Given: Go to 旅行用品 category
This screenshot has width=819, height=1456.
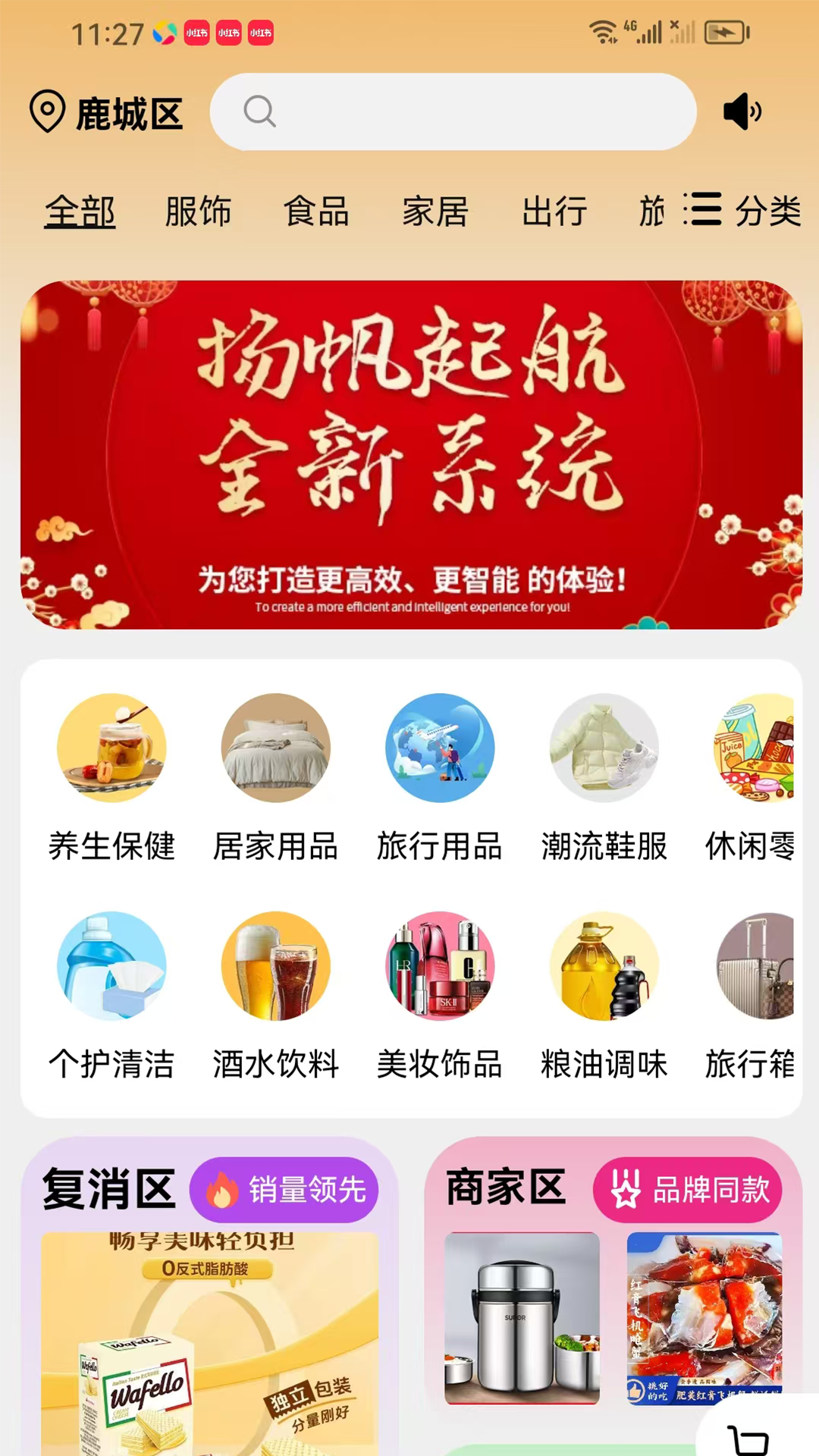Looking at the screenshot, I should point(440,777).
